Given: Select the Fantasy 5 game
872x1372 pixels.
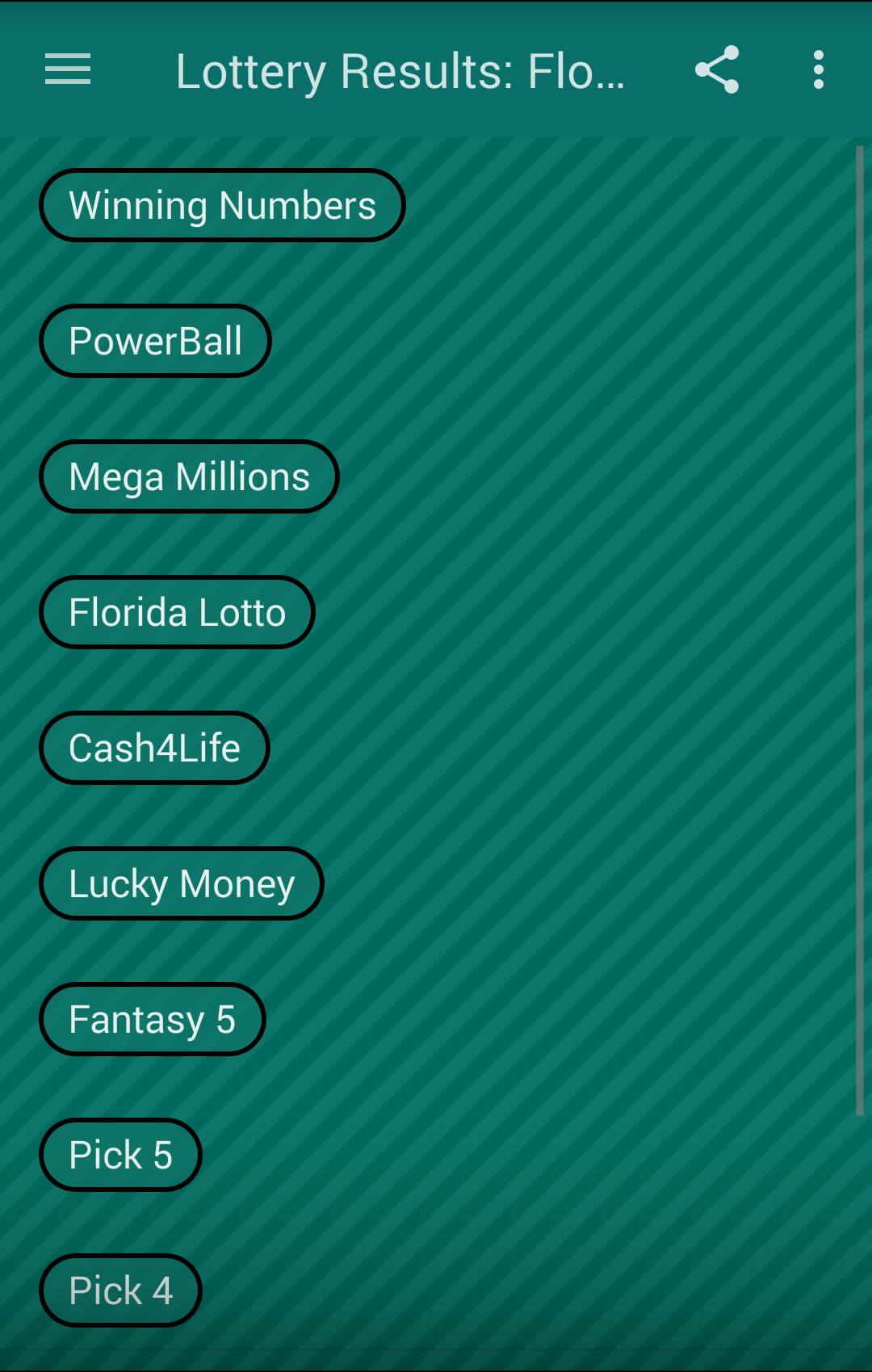Looking at the screenshot, I should [x=152, y=1020].
